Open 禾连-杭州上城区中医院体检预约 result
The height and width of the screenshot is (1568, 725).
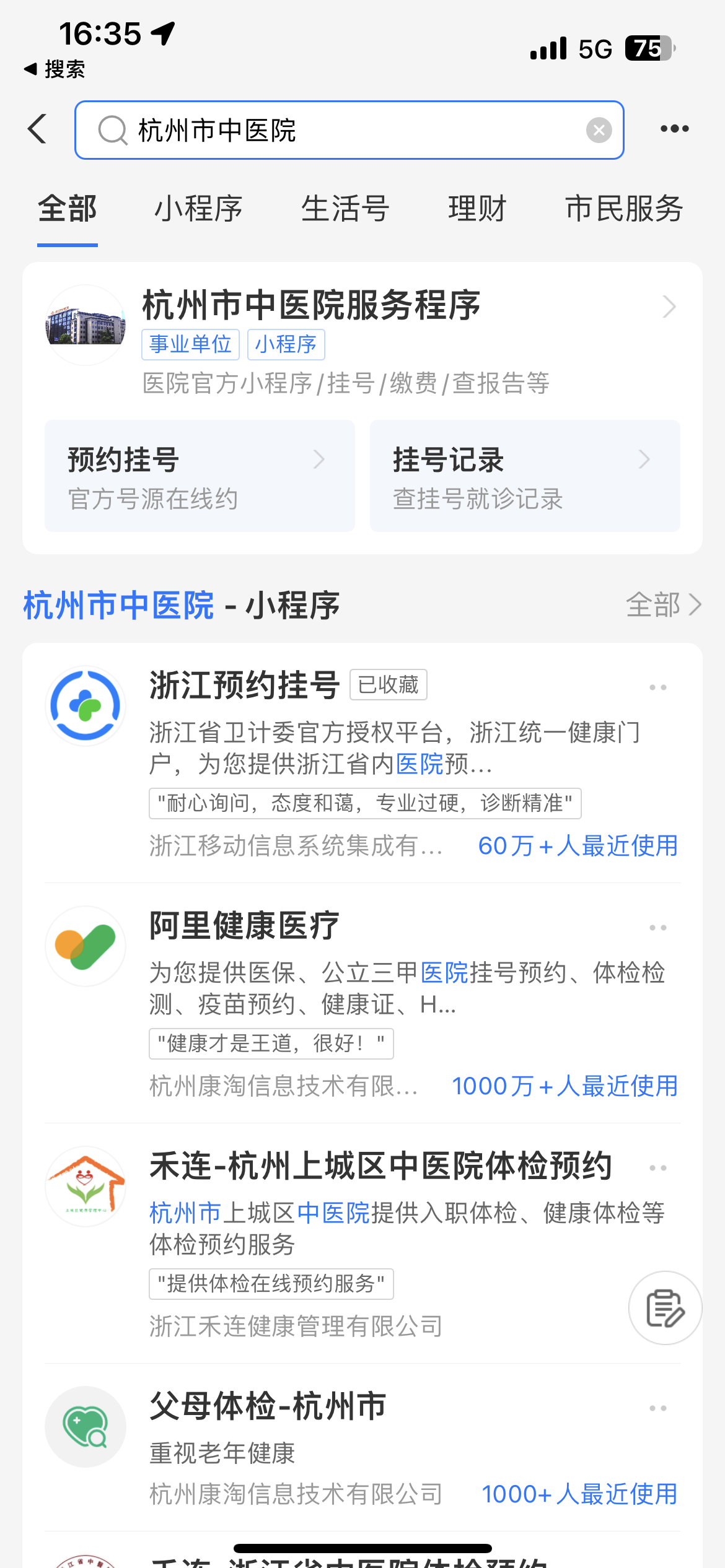[x=380, y=1166]
